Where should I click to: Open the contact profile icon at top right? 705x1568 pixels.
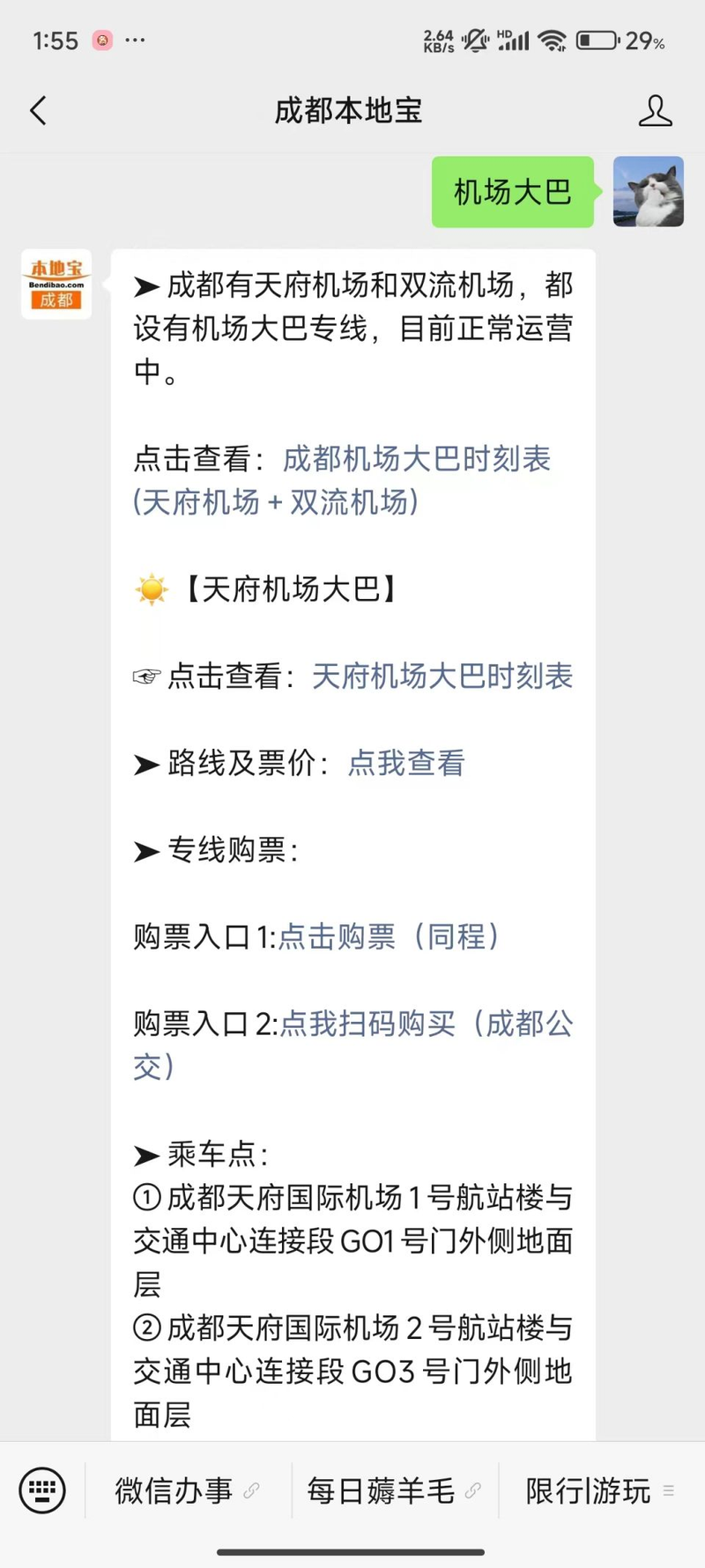pyautogui.click(x=656, y=111)
